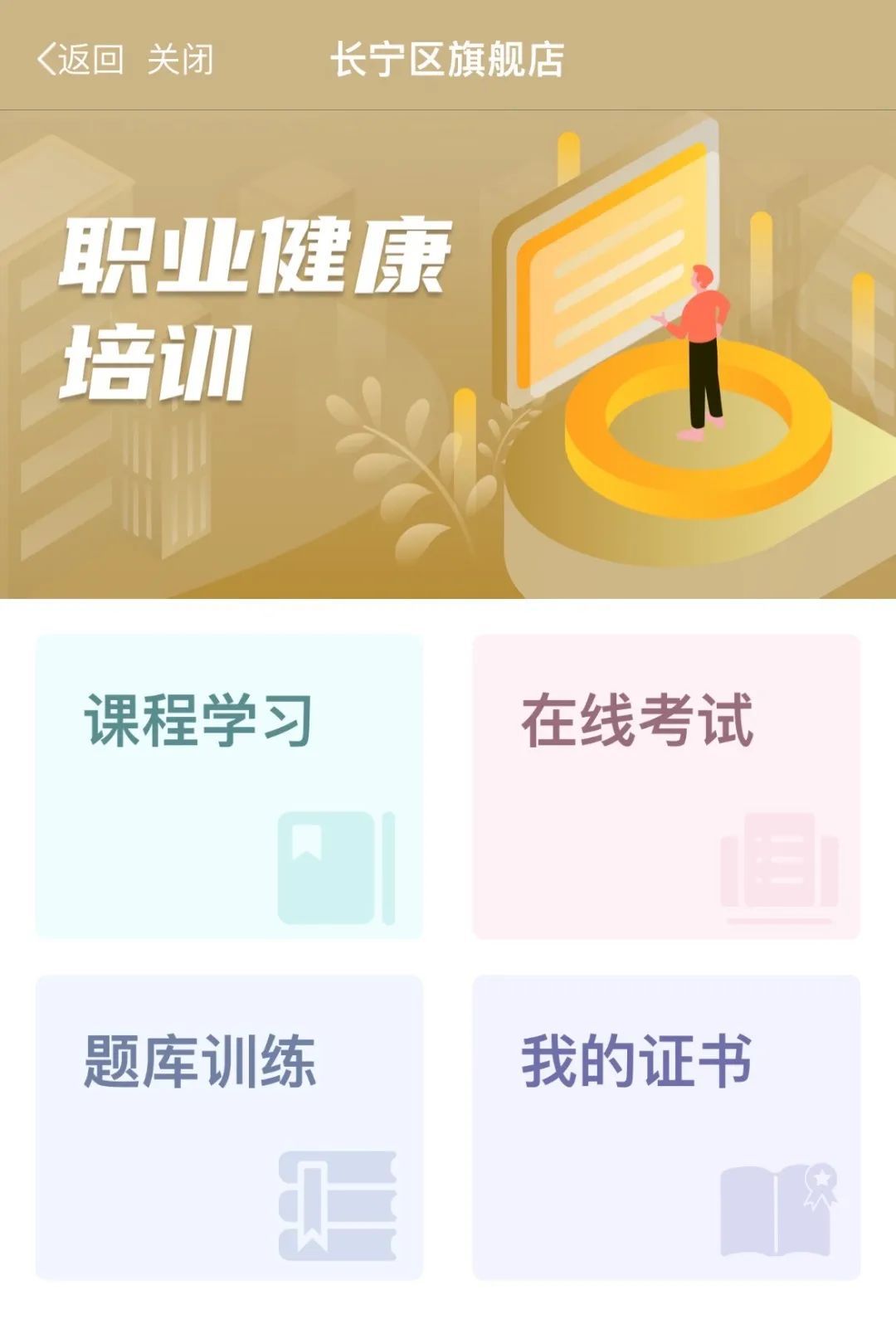Open the 在线考试 card

(665, 786)
